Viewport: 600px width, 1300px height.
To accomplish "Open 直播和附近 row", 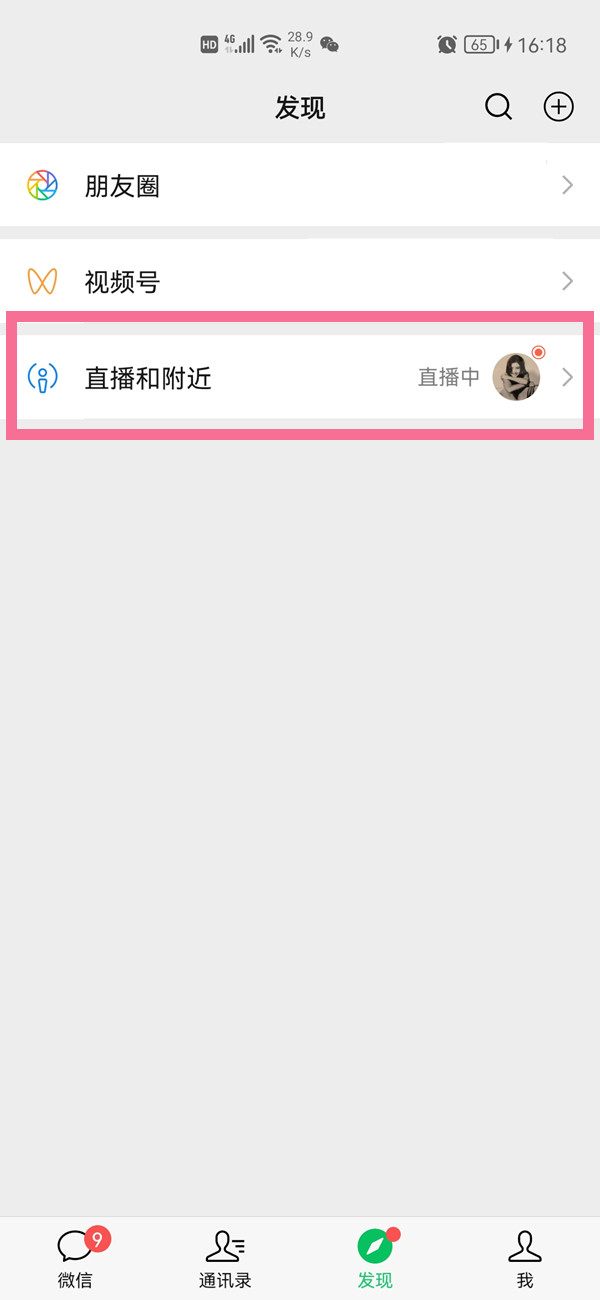I will pos(300,377).
